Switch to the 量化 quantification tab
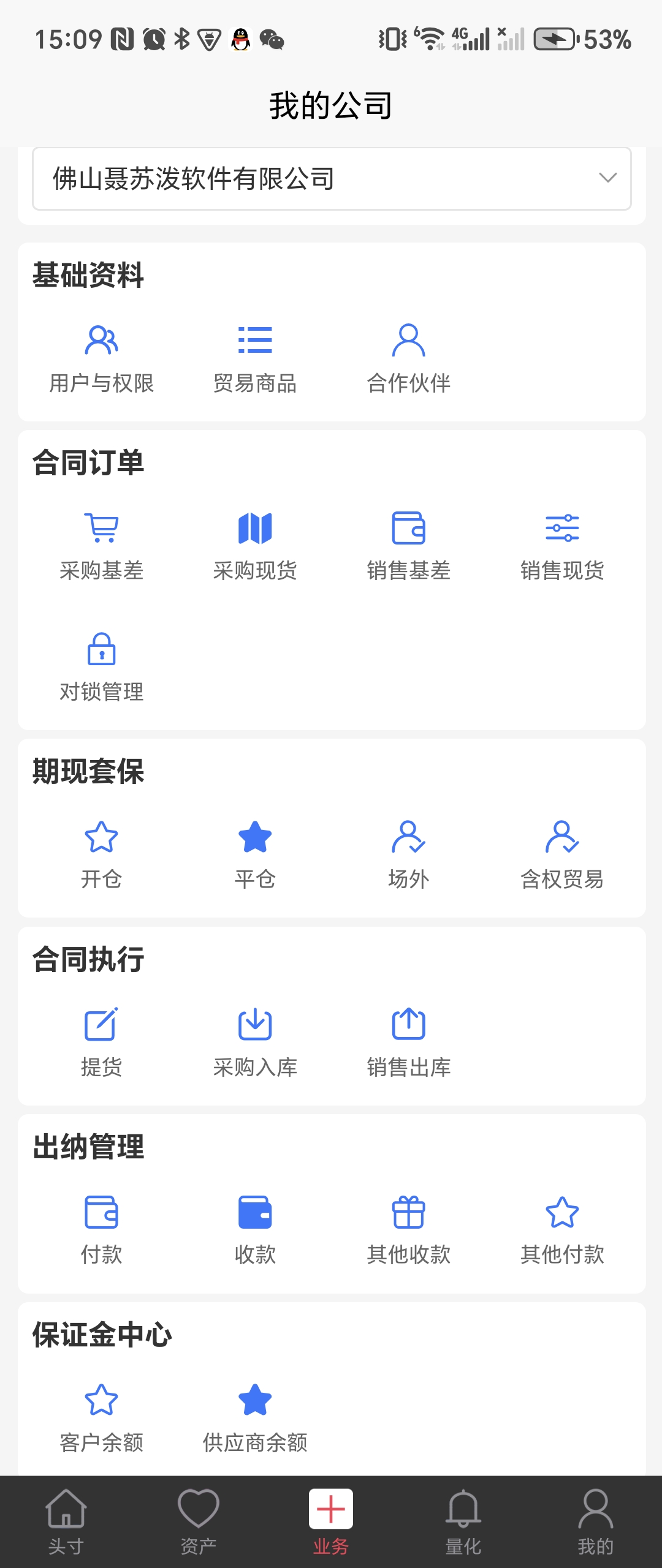Viewport: 662px width, 1568px height. [x=464, y=1519]
